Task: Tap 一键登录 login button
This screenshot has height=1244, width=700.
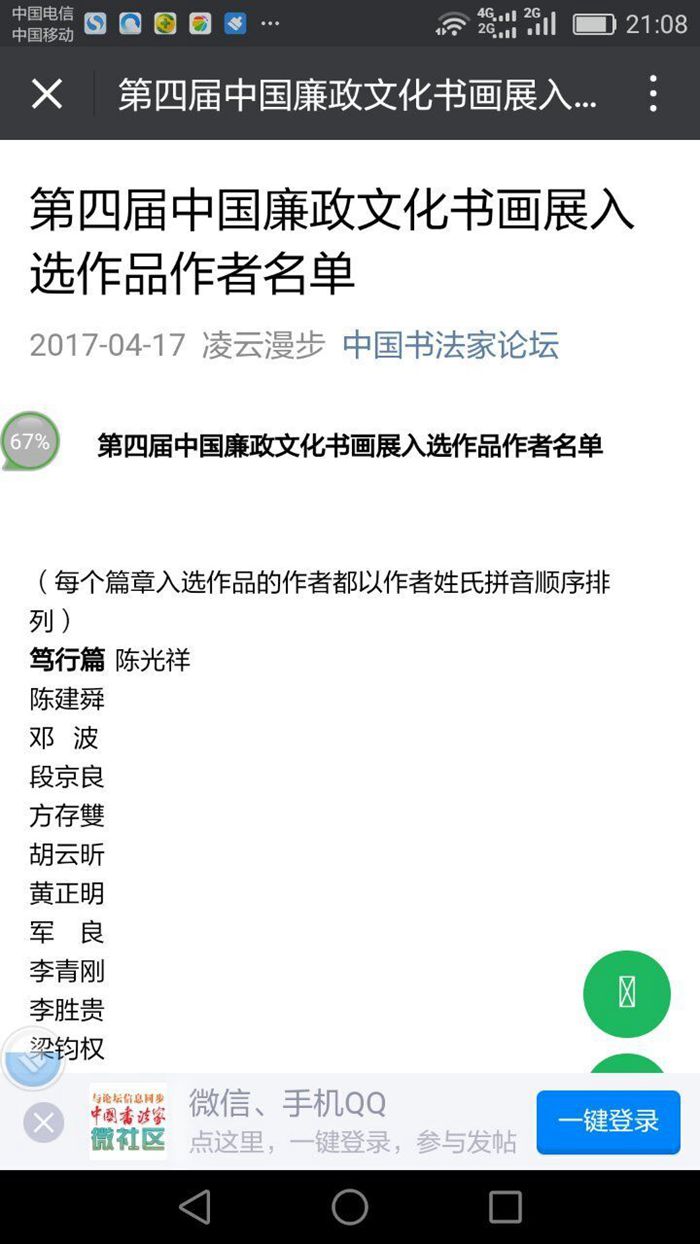Action: coord(608,1121)
